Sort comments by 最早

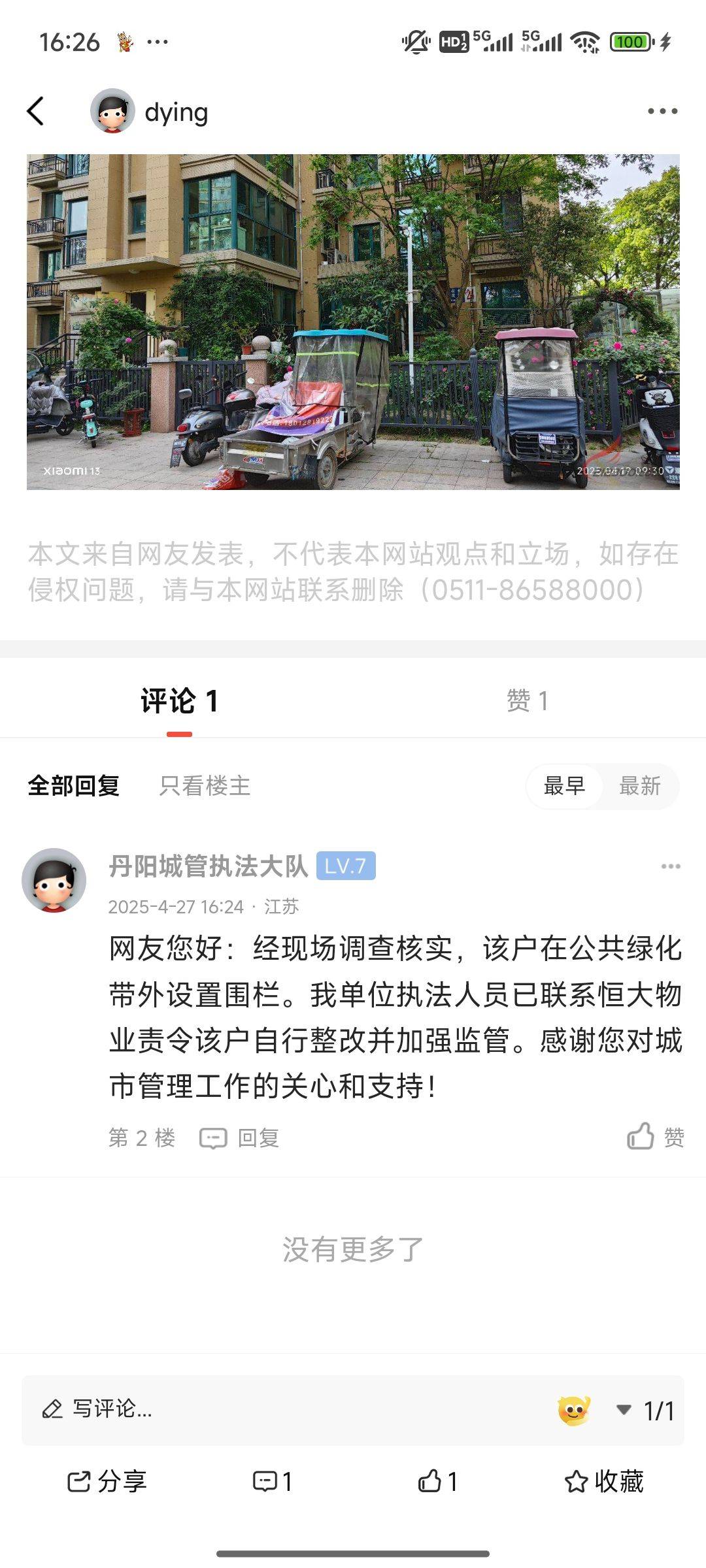pos(564,785)
